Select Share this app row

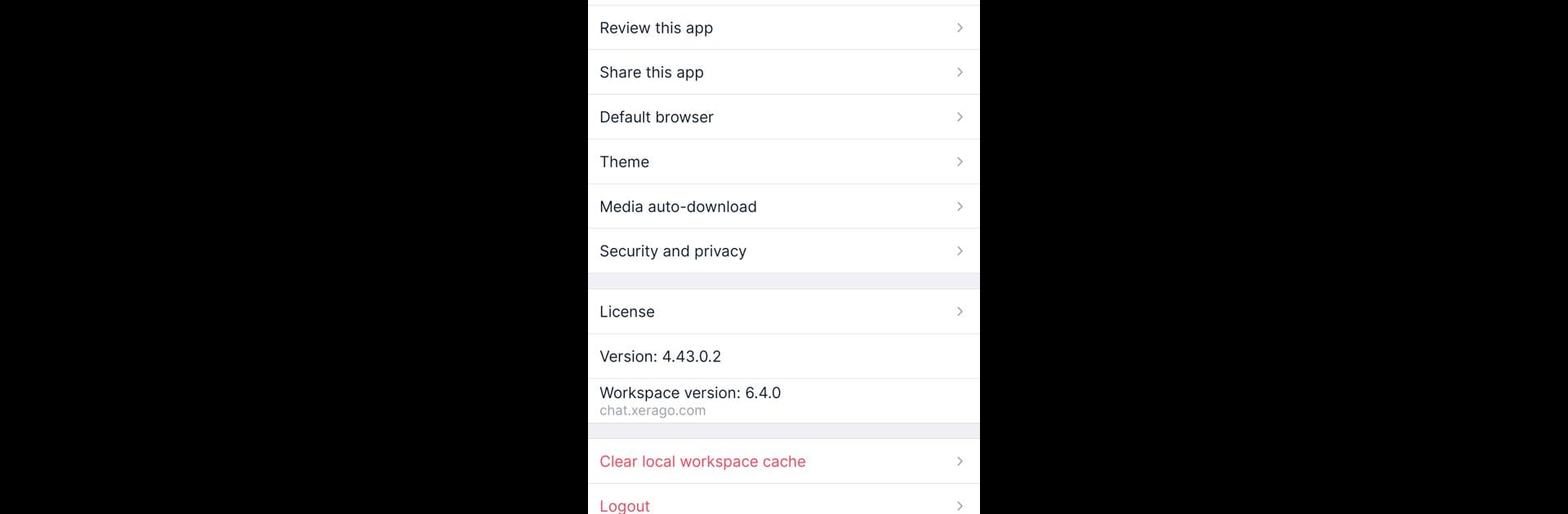coord(782,73)
